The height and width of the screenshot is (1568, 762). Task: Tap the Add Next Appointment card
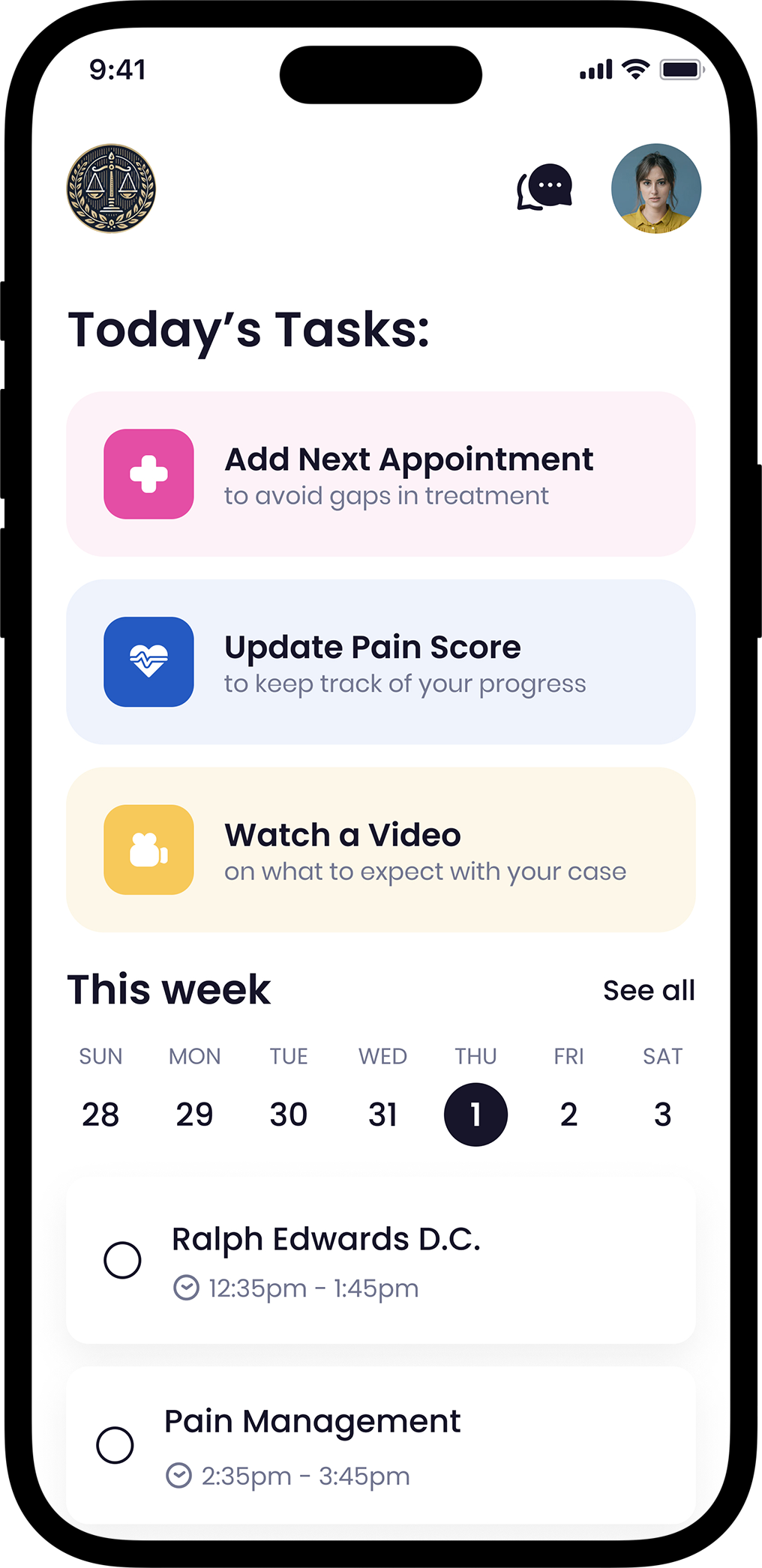click(381, 474)
